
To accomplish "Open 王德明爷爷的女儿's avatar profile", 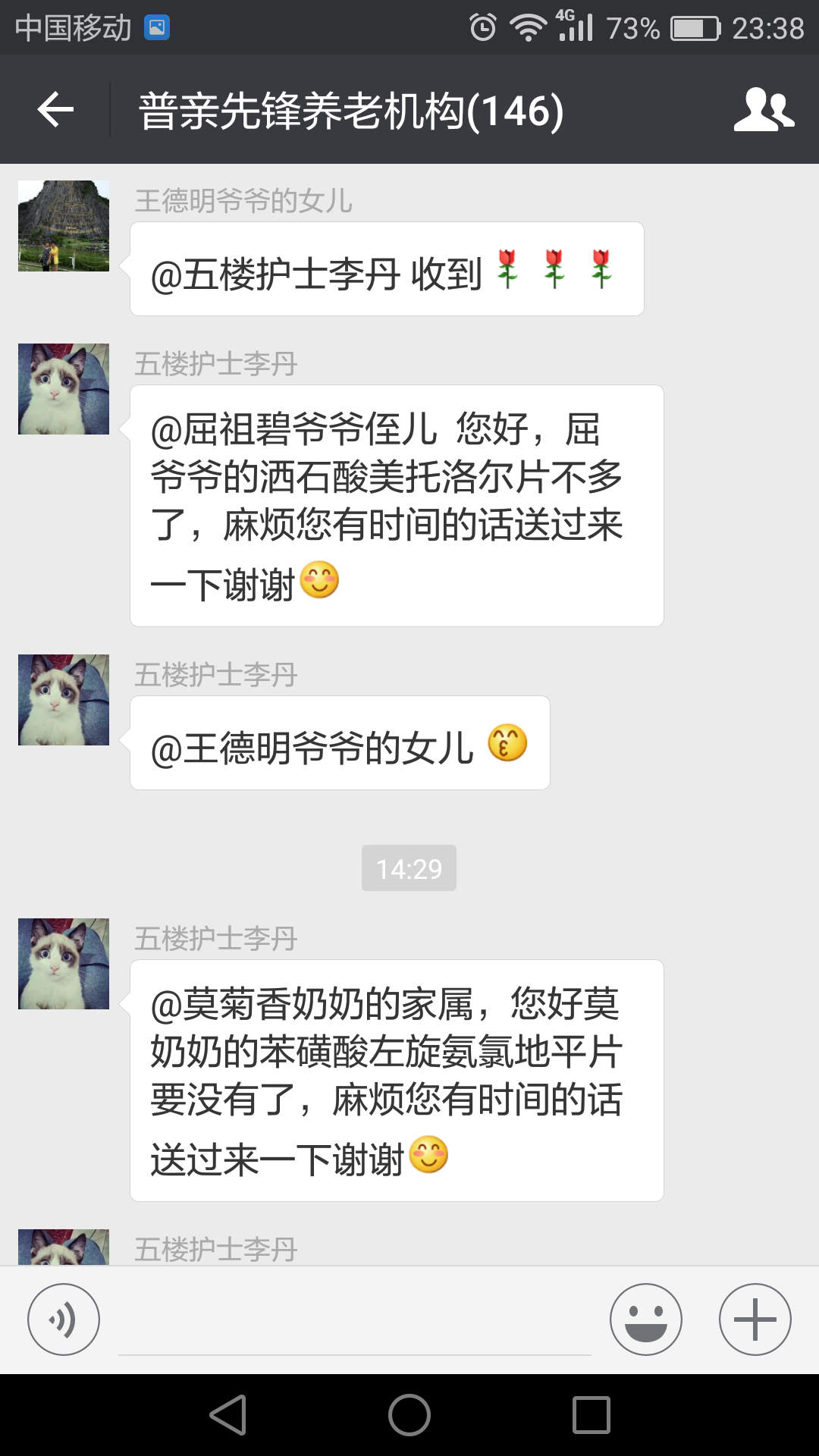I will tap(64, 226).
